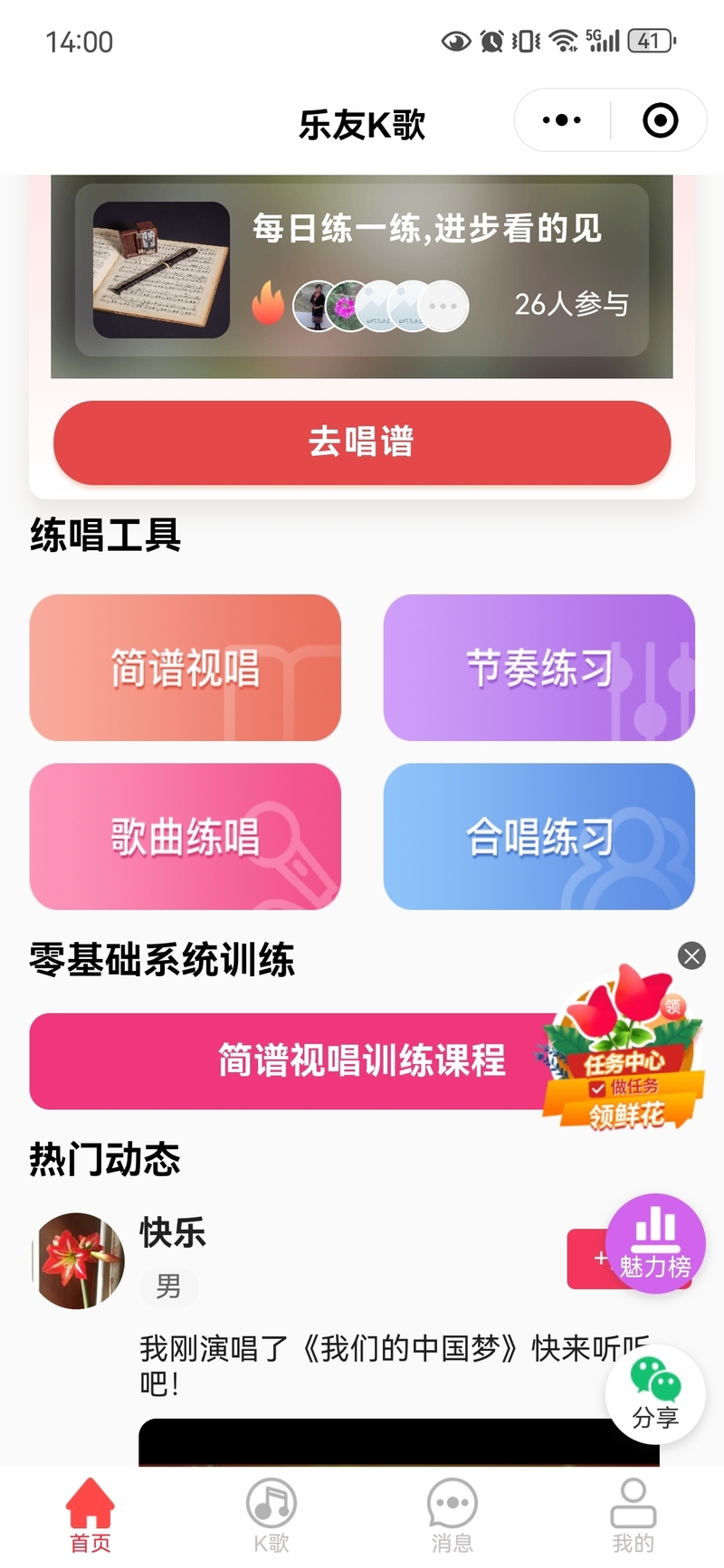Open the 合唱练习 tool
Image resolution: width=724 pixels, height=1568 pixels.
point(539,836)
